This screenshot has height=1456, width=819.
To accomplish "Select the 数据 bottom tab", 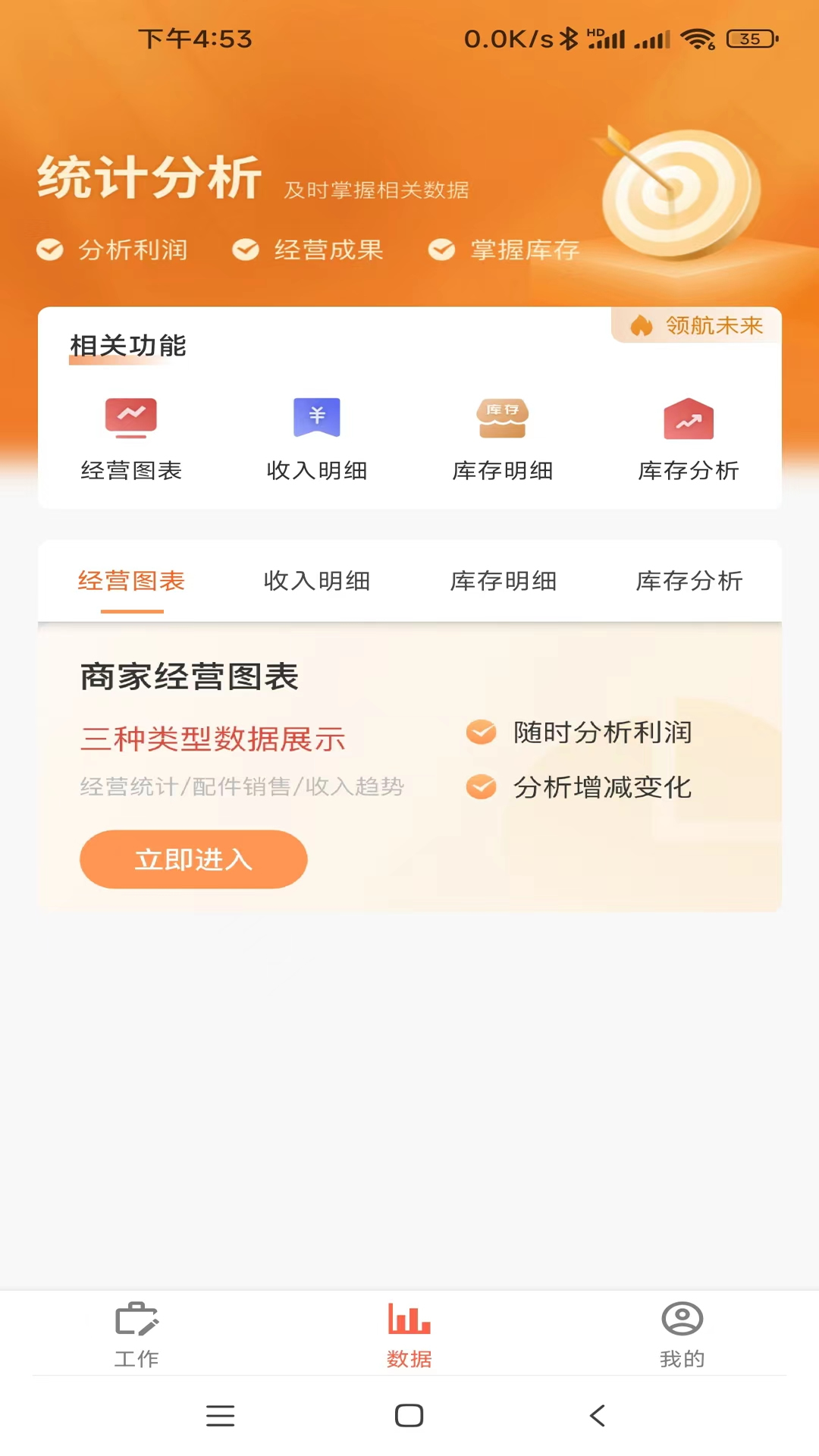I will click(409, 1335).
